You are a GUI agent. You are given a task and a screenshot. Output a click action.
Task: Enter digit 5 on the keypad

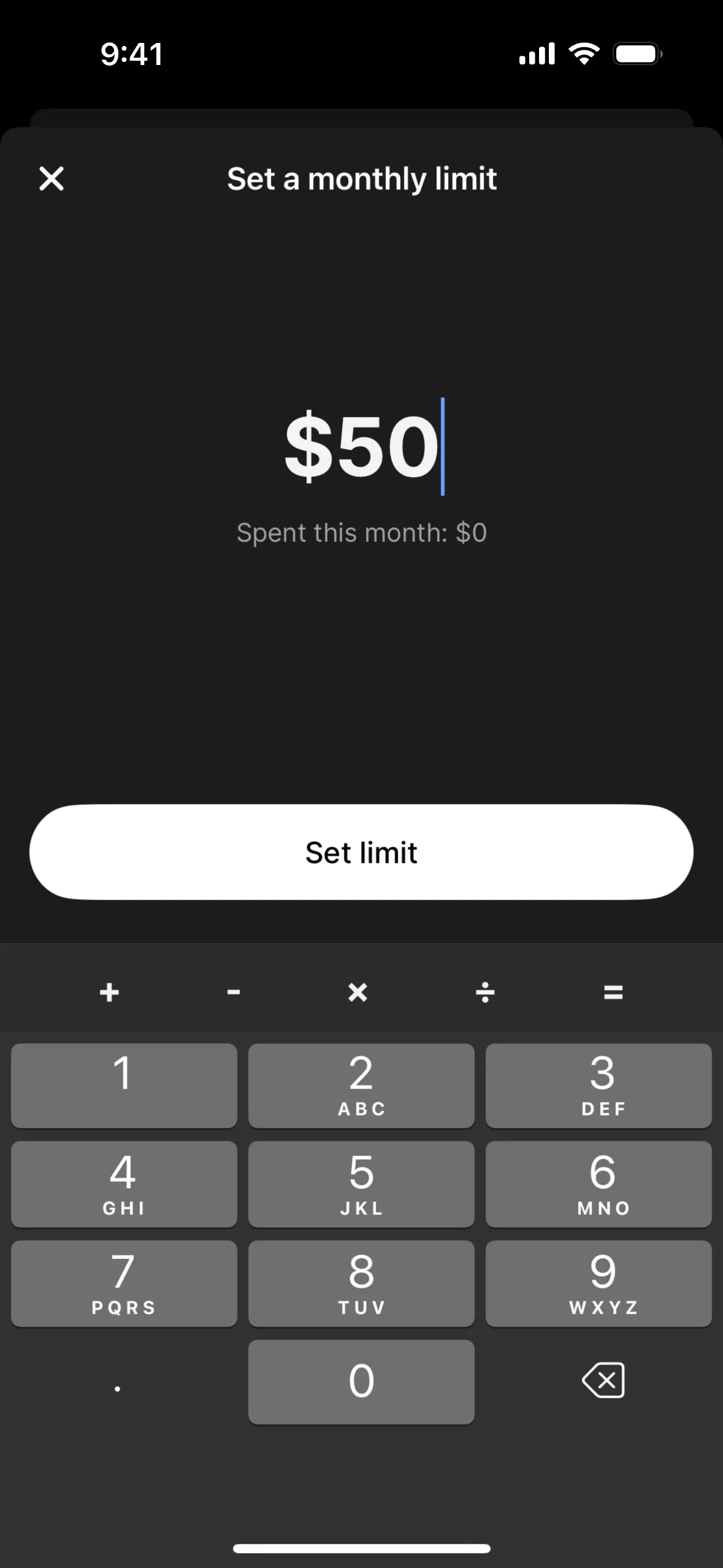361,1183
